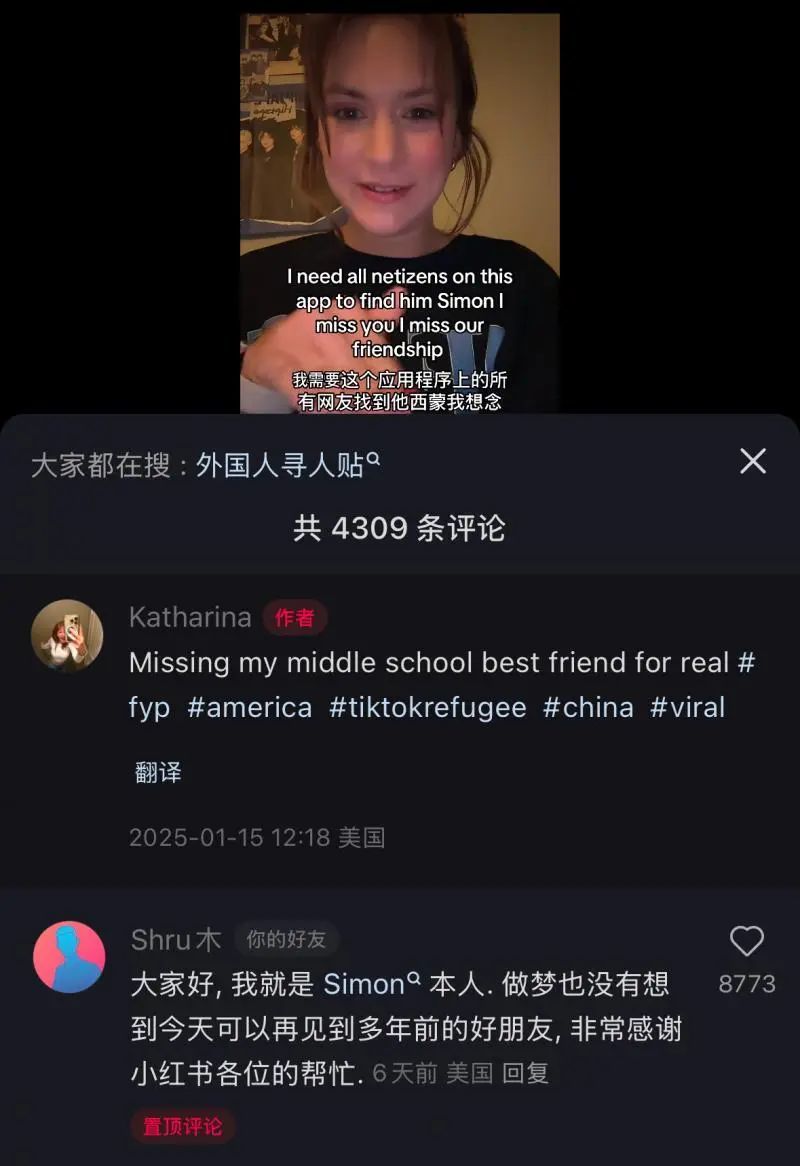Open Katharina's profile avatar

point(67,634)
